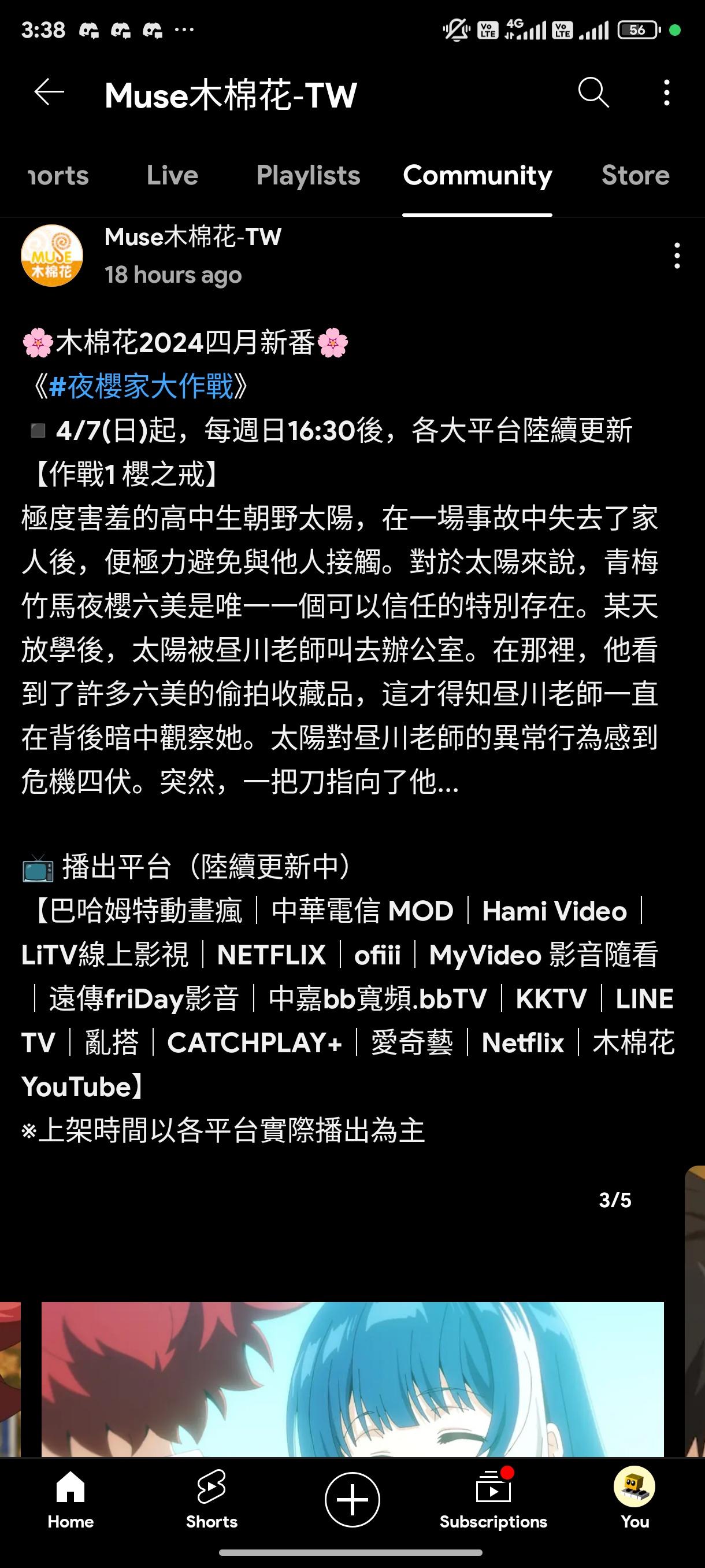The width and height of the screenshot is (705, 1568).
Task: Open the Shorts tab in the bottom bar
Action: pos(211,1499)
